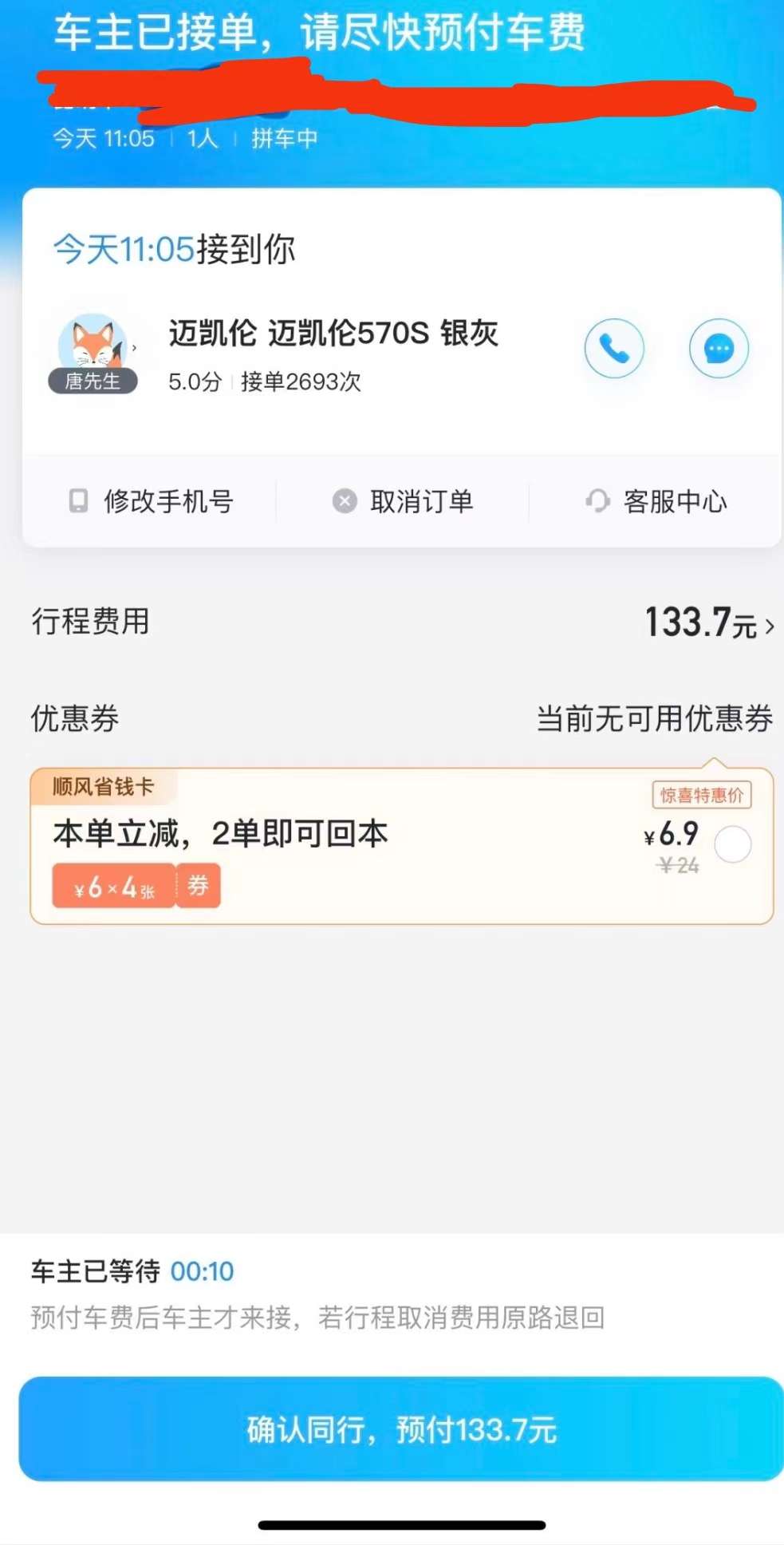The width and height of the screenshot is (784, 1545).
Task: Call the driver 唐先生
Action: 614,349
